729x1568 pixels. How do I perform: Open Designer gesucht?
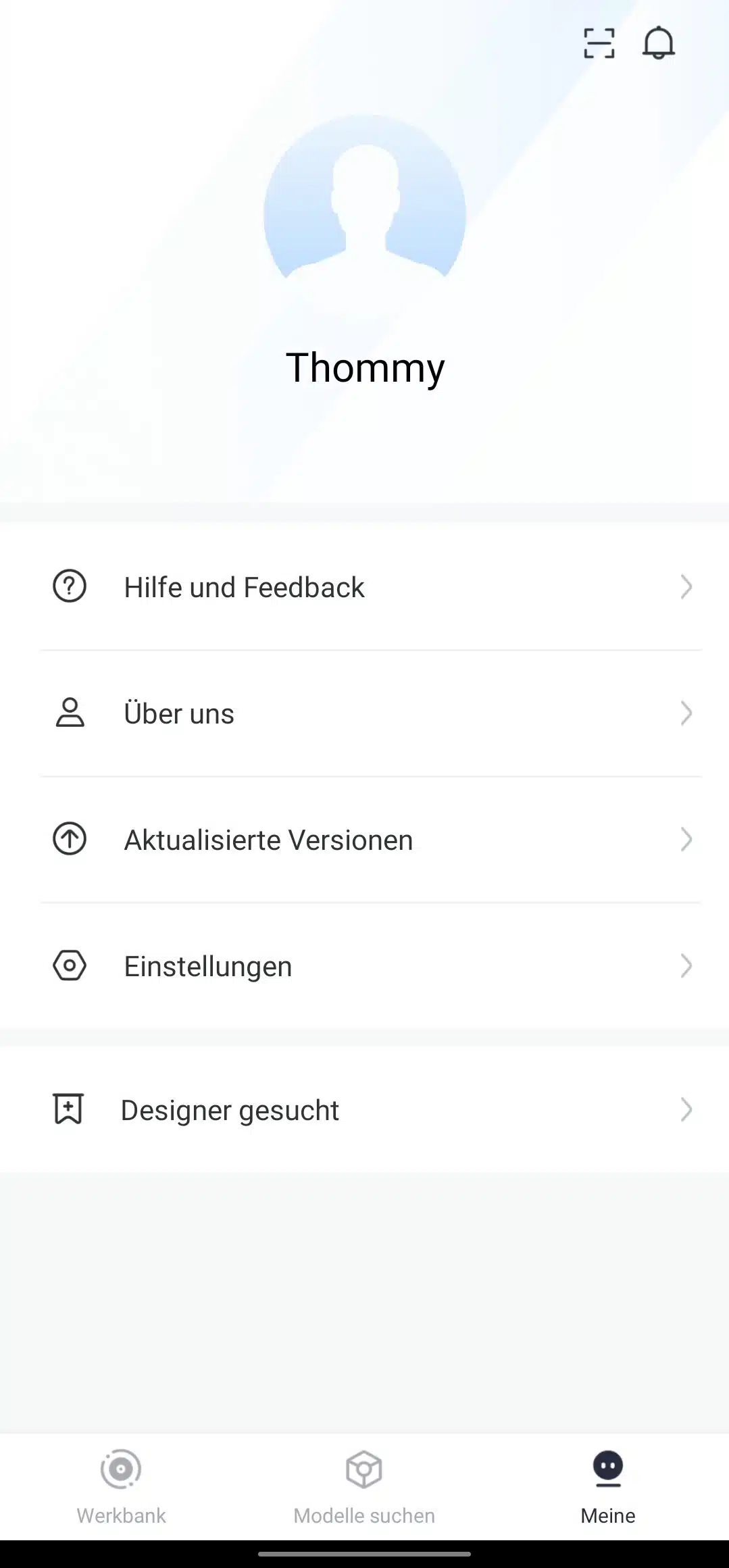[x=365, y=1109]
